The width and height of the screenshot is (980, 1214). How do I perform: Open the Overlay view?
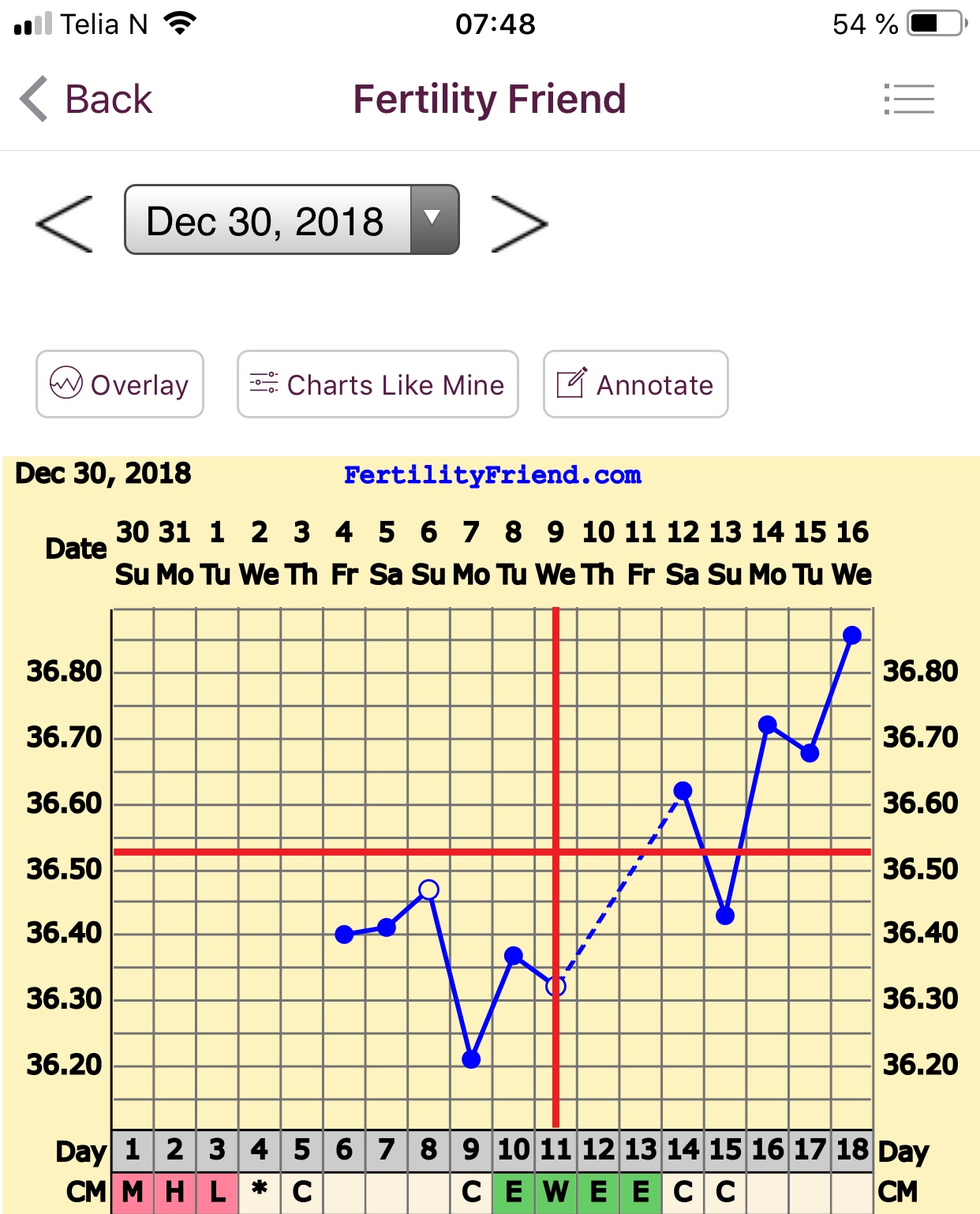tap(120, 384)
